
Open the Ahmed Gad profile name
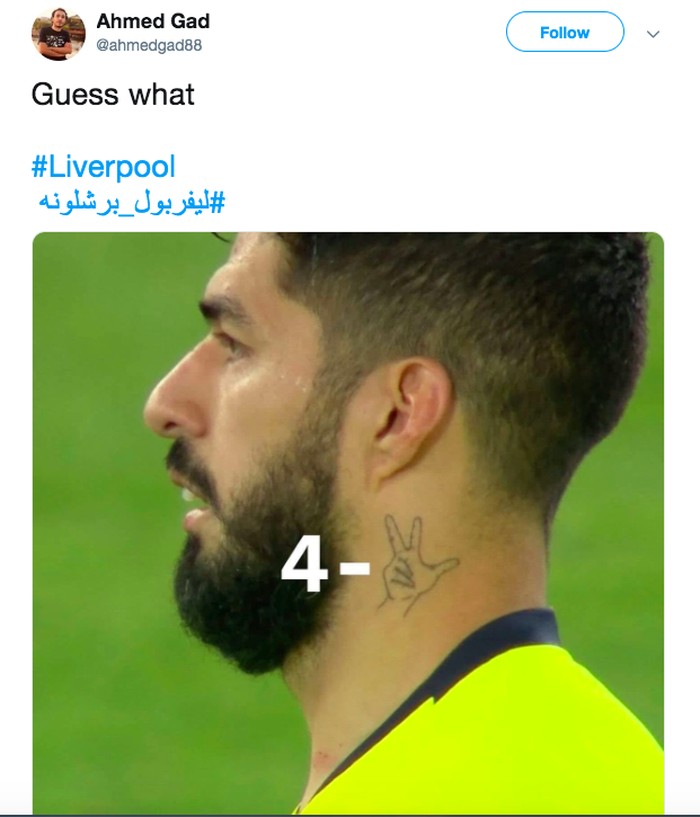tap(153, 21)
